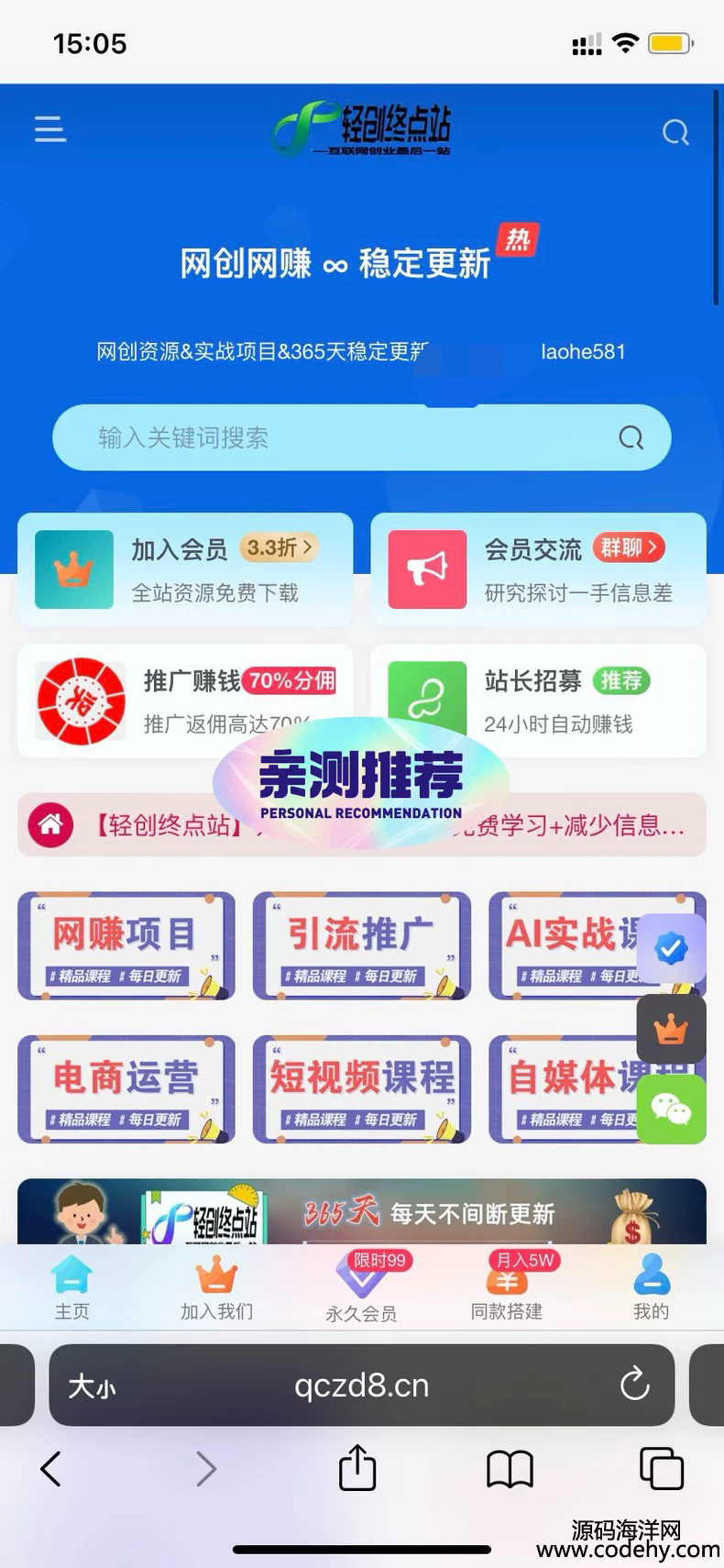Viewport: 724px width, 1568px height.
Task: Open the 网赚项目 category
Action: point(126,945)
